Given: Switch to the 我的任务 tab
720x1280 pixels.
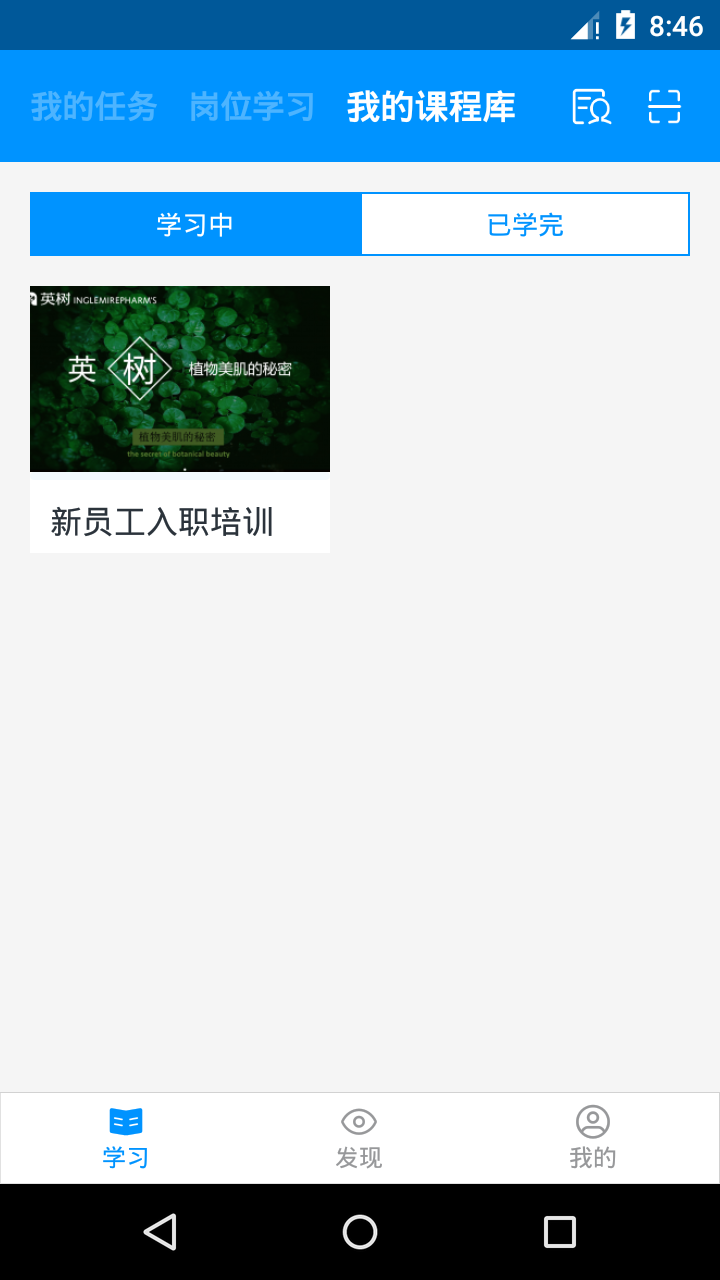Looking at the screenshot, I should click(x=94, y=107).
